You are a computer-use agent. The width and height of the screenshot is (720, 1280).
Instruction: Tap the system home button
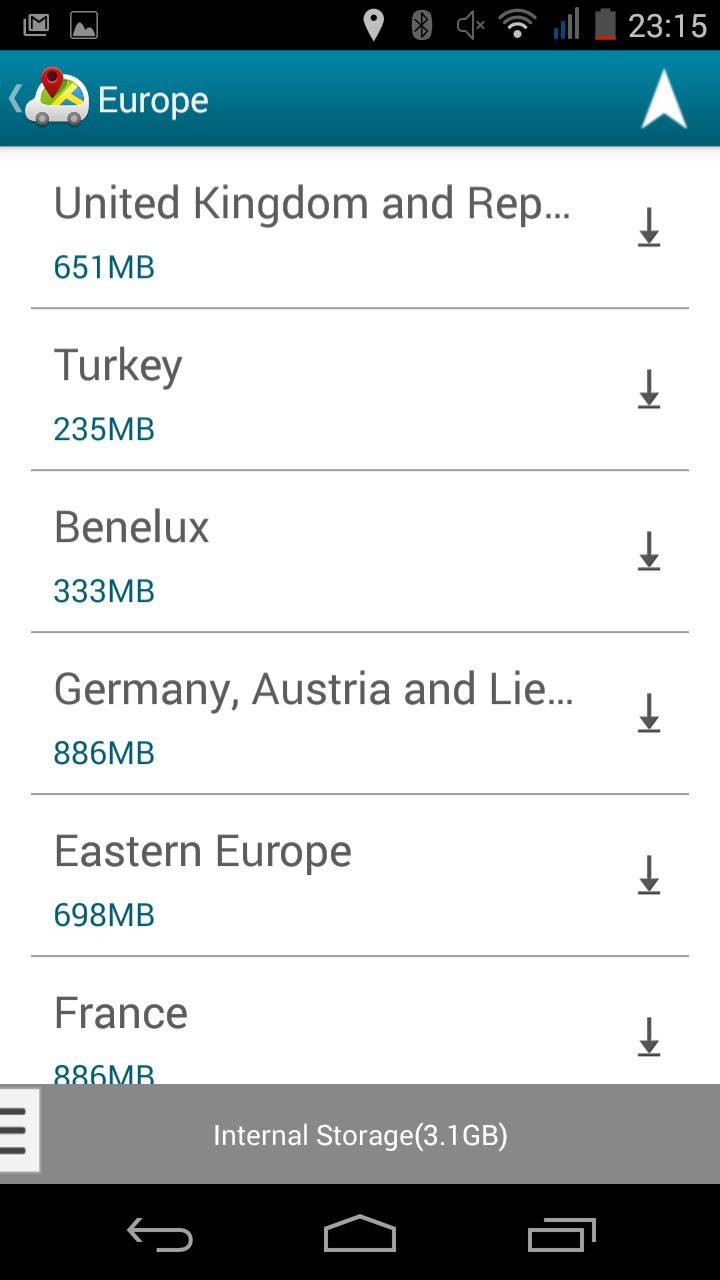pos(360,1234)
